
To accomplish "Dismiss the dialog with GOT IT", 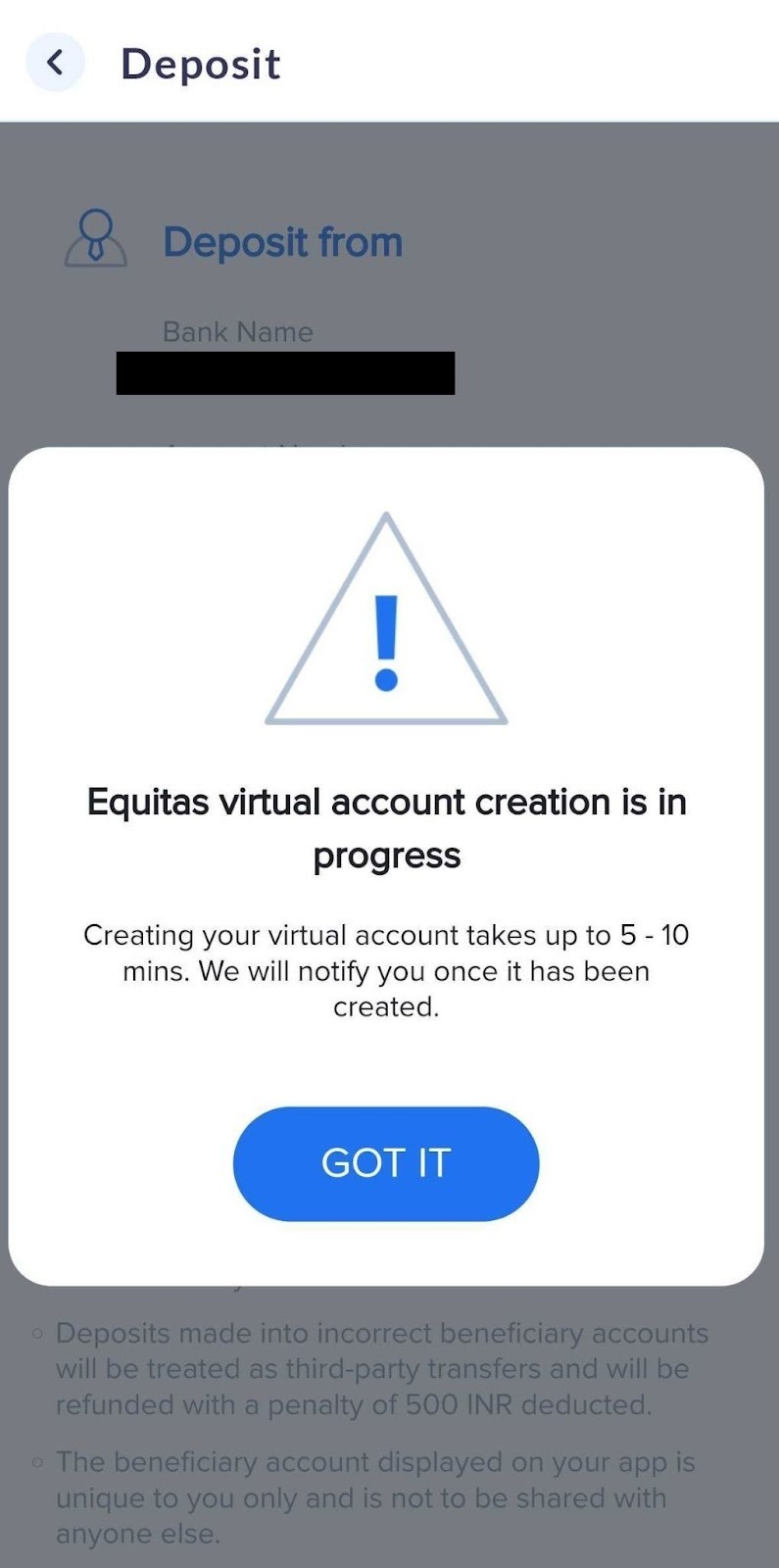I will pyautogui.click(x=386, y=1163).
